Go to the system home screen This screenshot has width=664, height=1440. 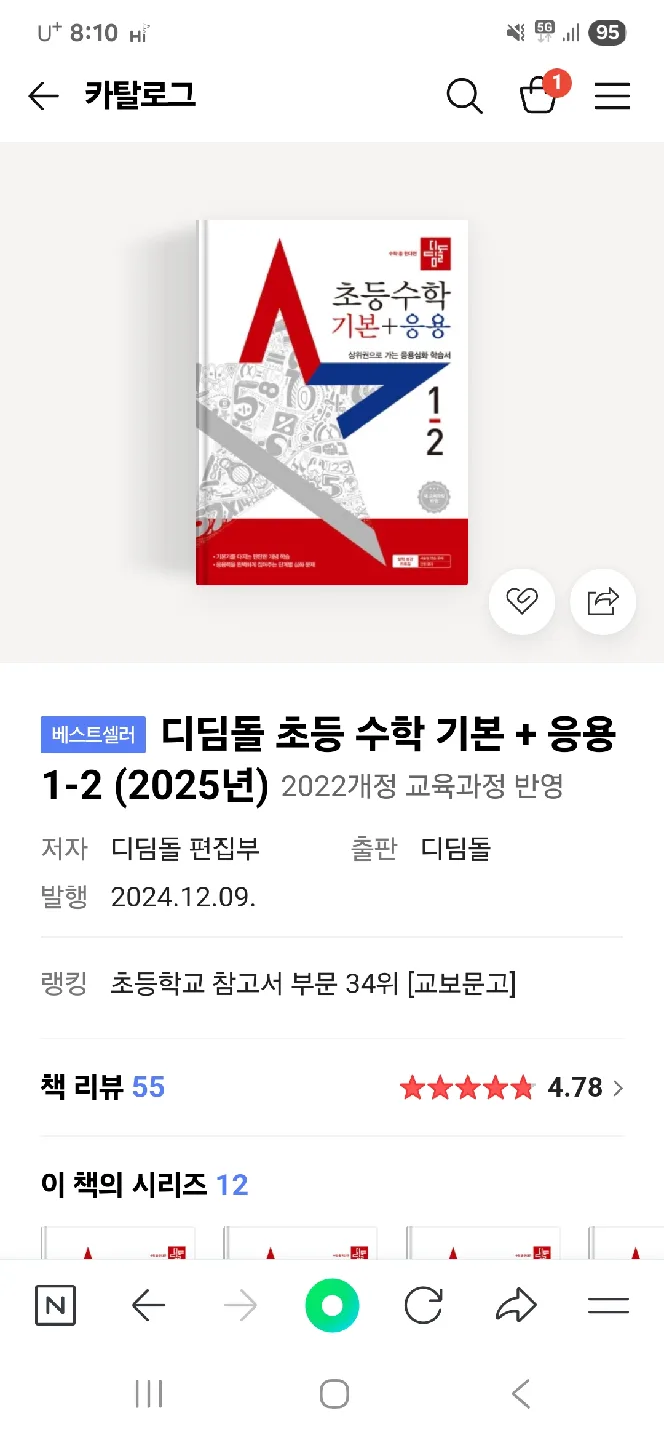tap(333, 1394)
